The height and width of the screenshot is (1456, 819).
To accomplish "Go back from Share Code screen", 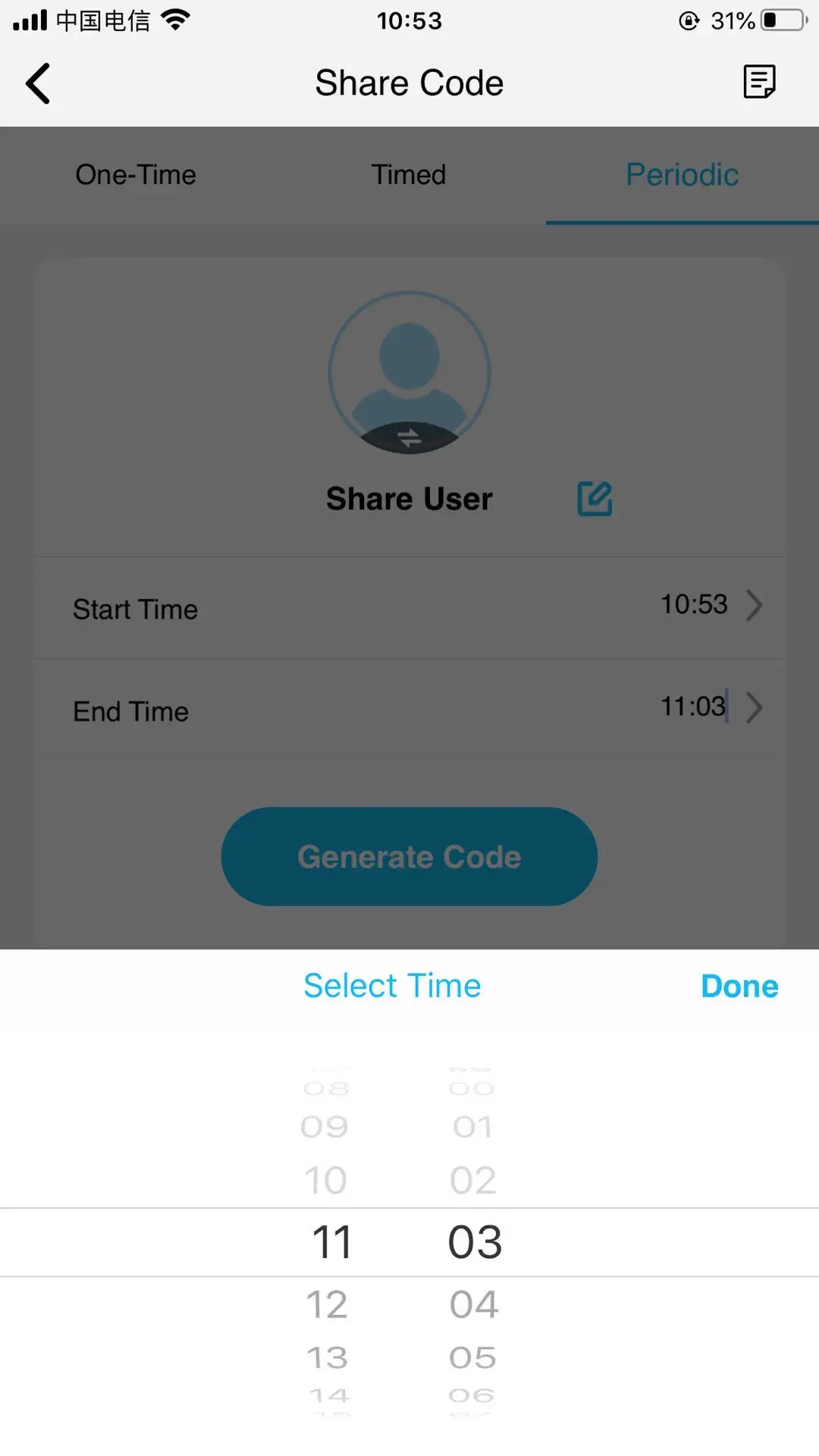I will tap(38, 83).
